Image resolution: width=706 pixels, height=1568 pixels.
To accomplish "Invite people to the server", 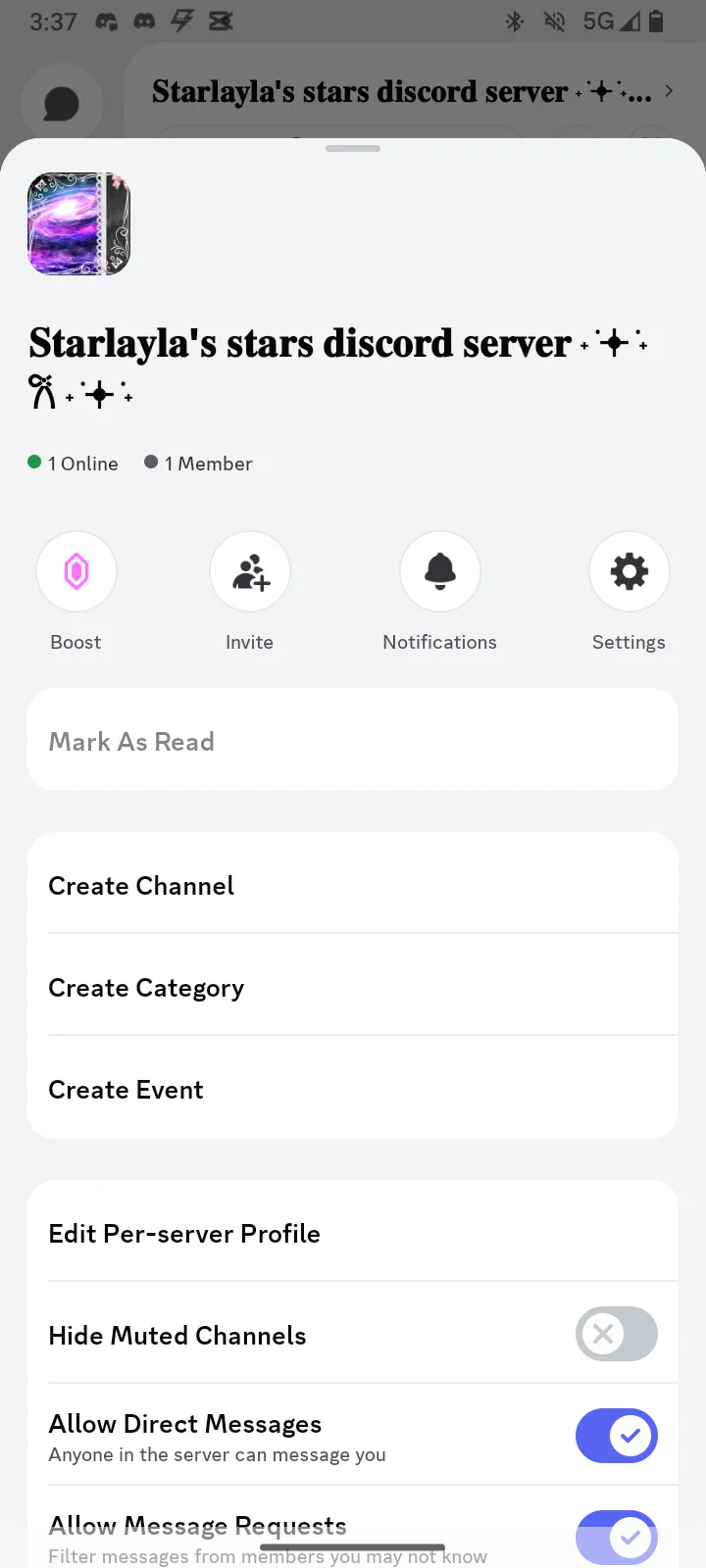I will tap(250, 571).
